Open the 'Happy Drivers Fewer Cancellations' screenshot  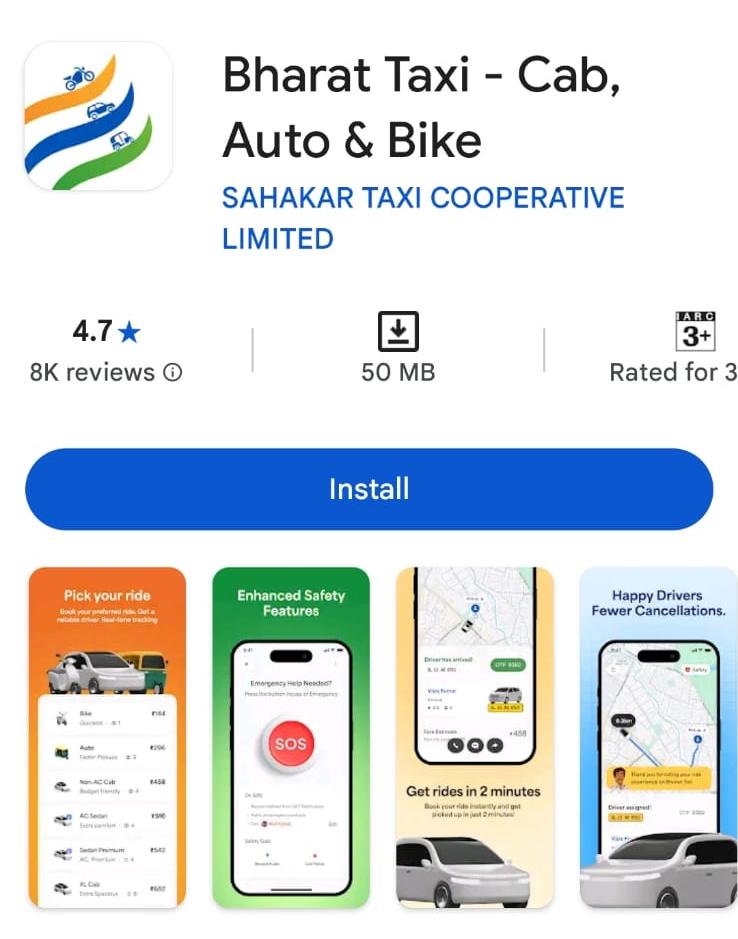point(657,738)
